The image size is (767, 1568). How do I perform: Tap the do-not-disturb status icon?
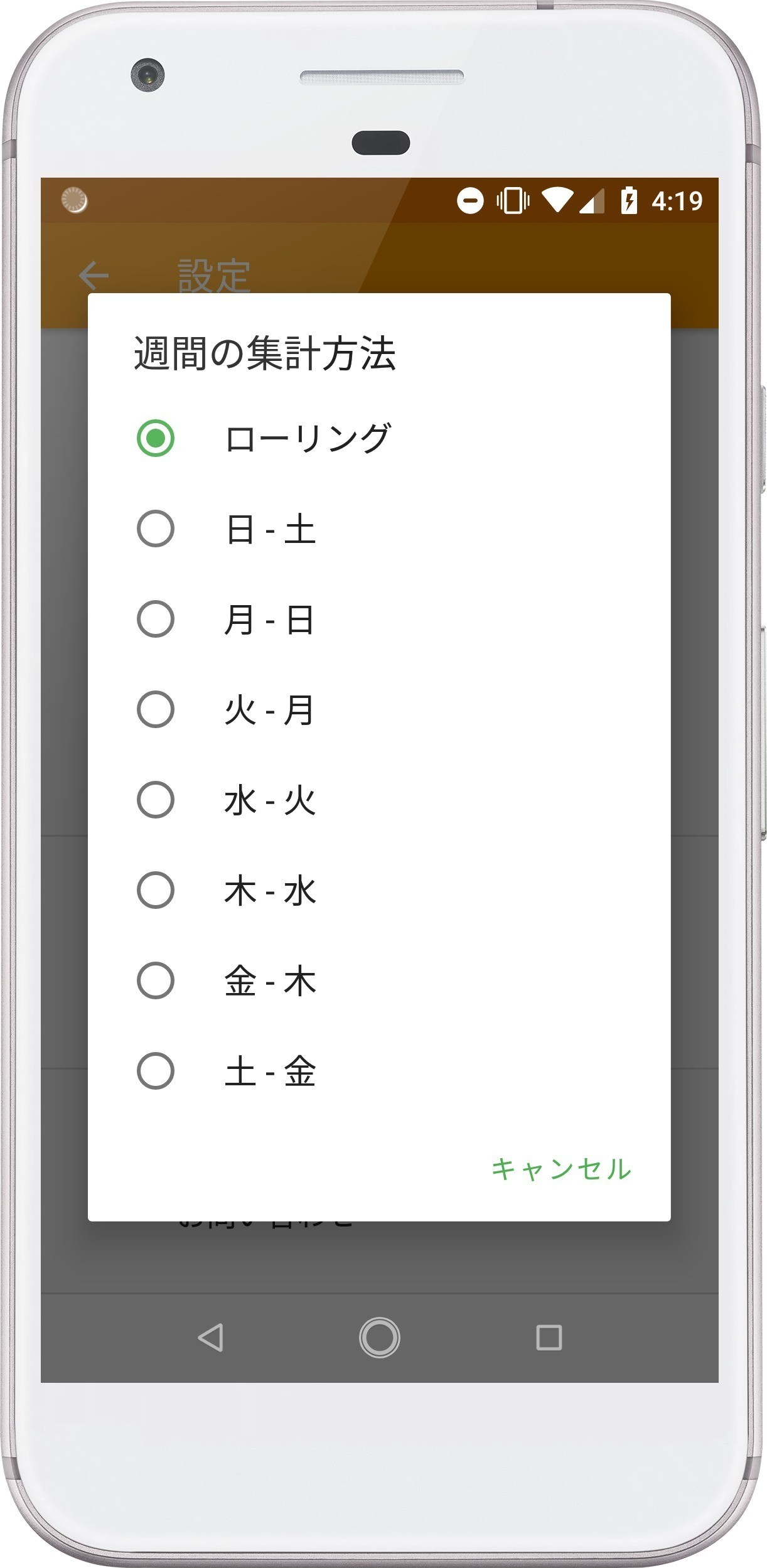(x=470, y=200)
